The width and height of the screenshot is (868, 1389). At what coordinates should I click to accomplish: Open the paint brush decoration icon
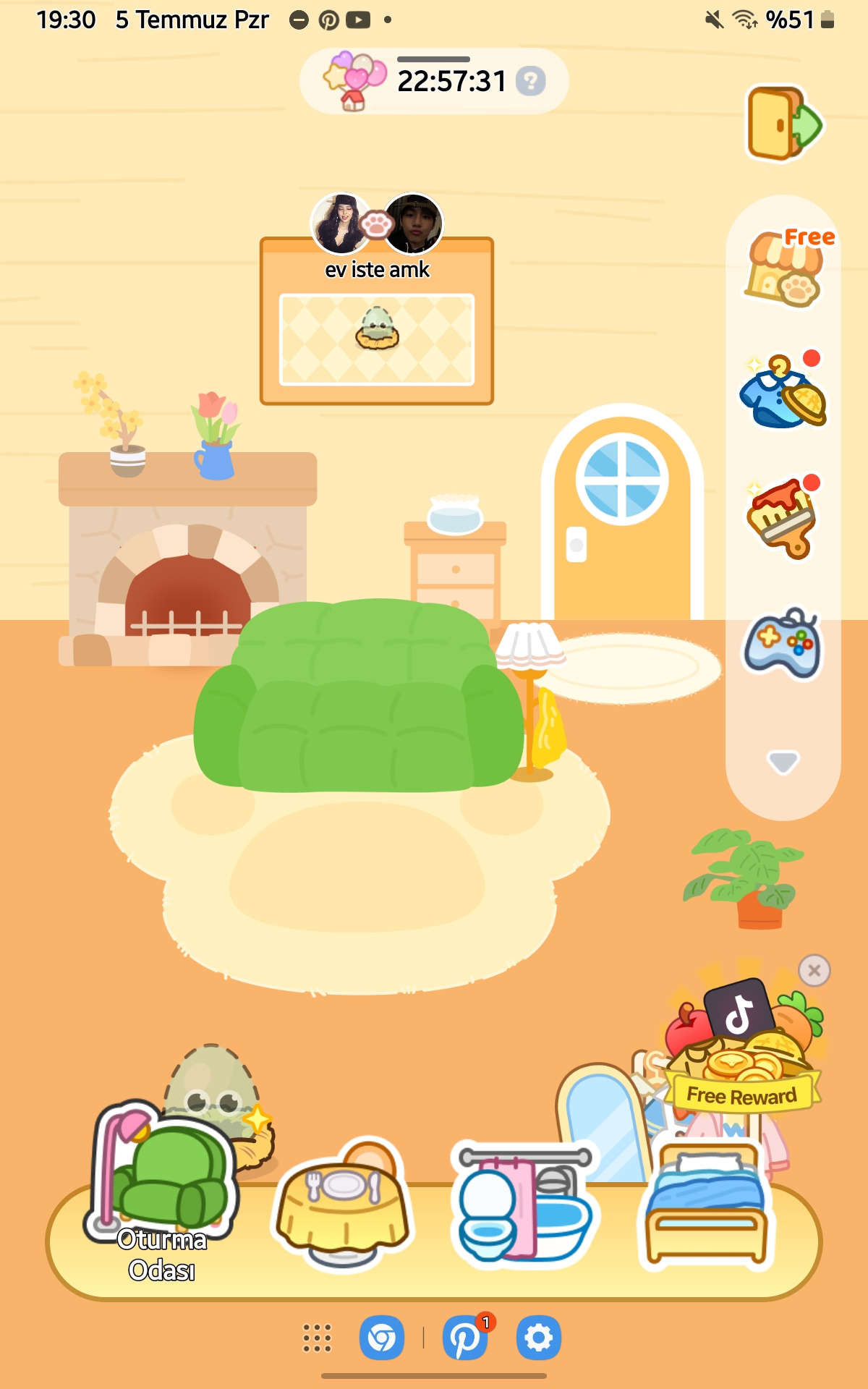coord(783,517)
